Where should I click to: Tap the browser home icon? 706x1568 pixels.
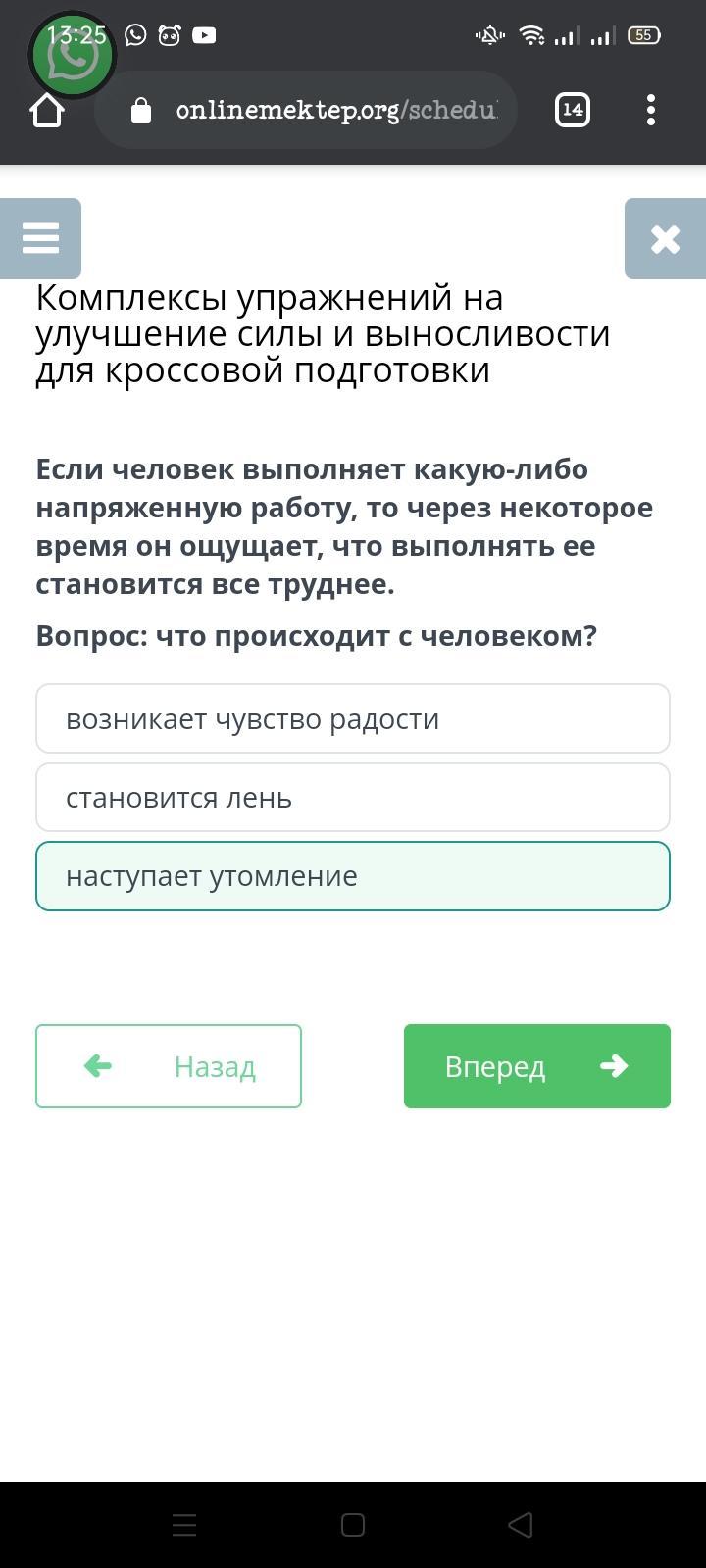pyautogui.click(x=47, y=111)
